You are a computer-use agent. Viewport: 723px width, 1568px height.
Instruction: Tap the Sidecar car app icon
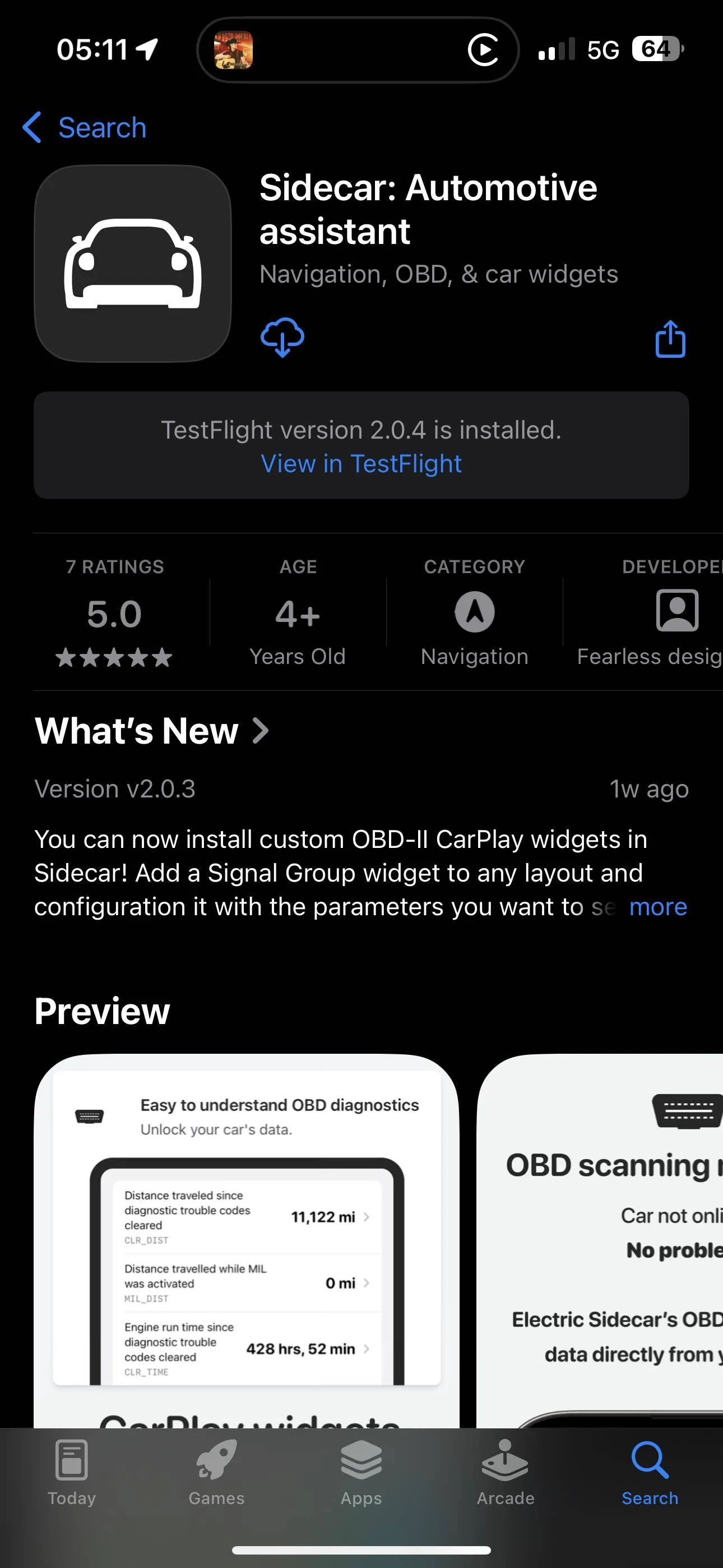point(133,262)
